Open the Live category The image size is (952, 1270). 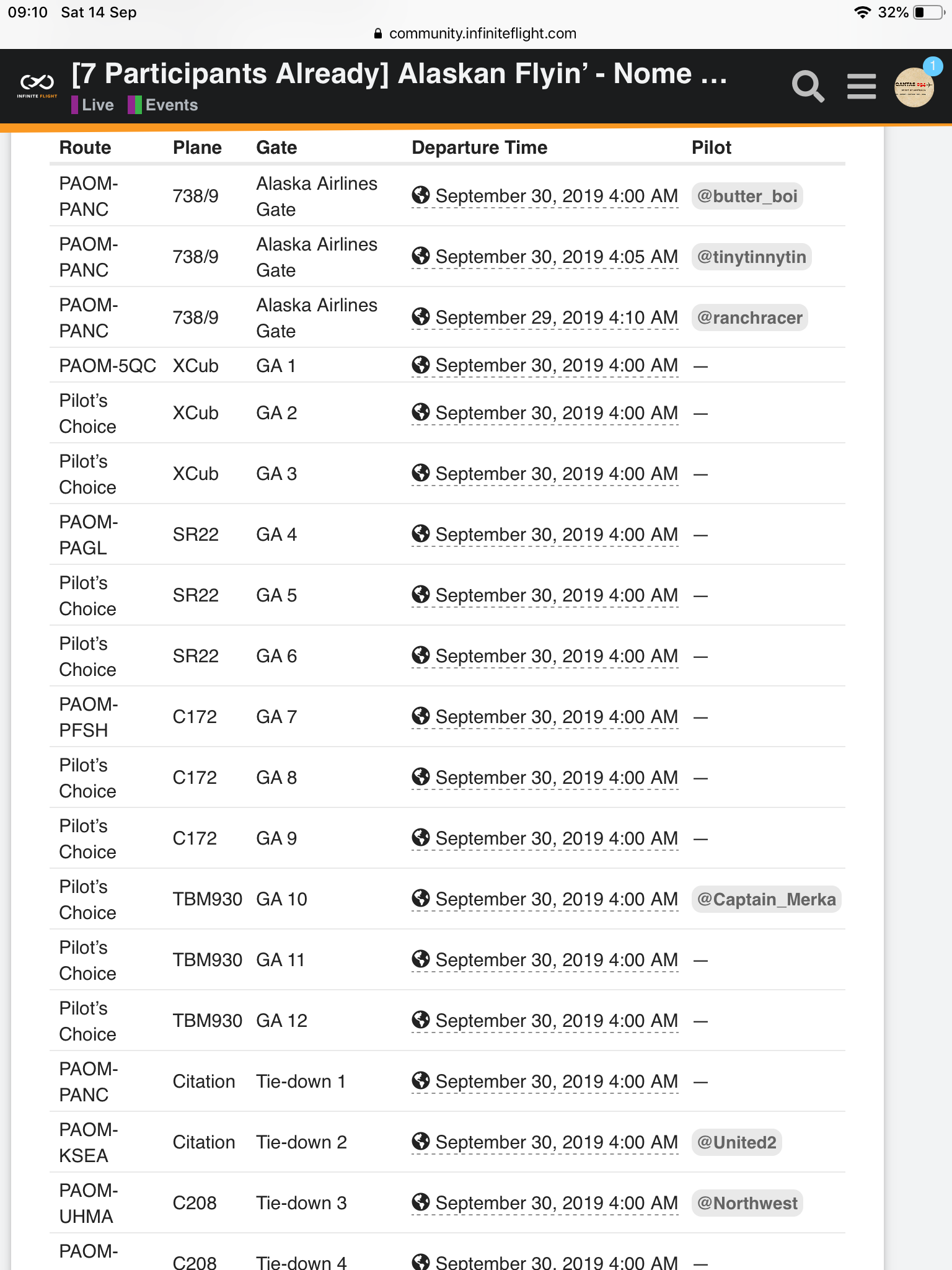point(93,105)
